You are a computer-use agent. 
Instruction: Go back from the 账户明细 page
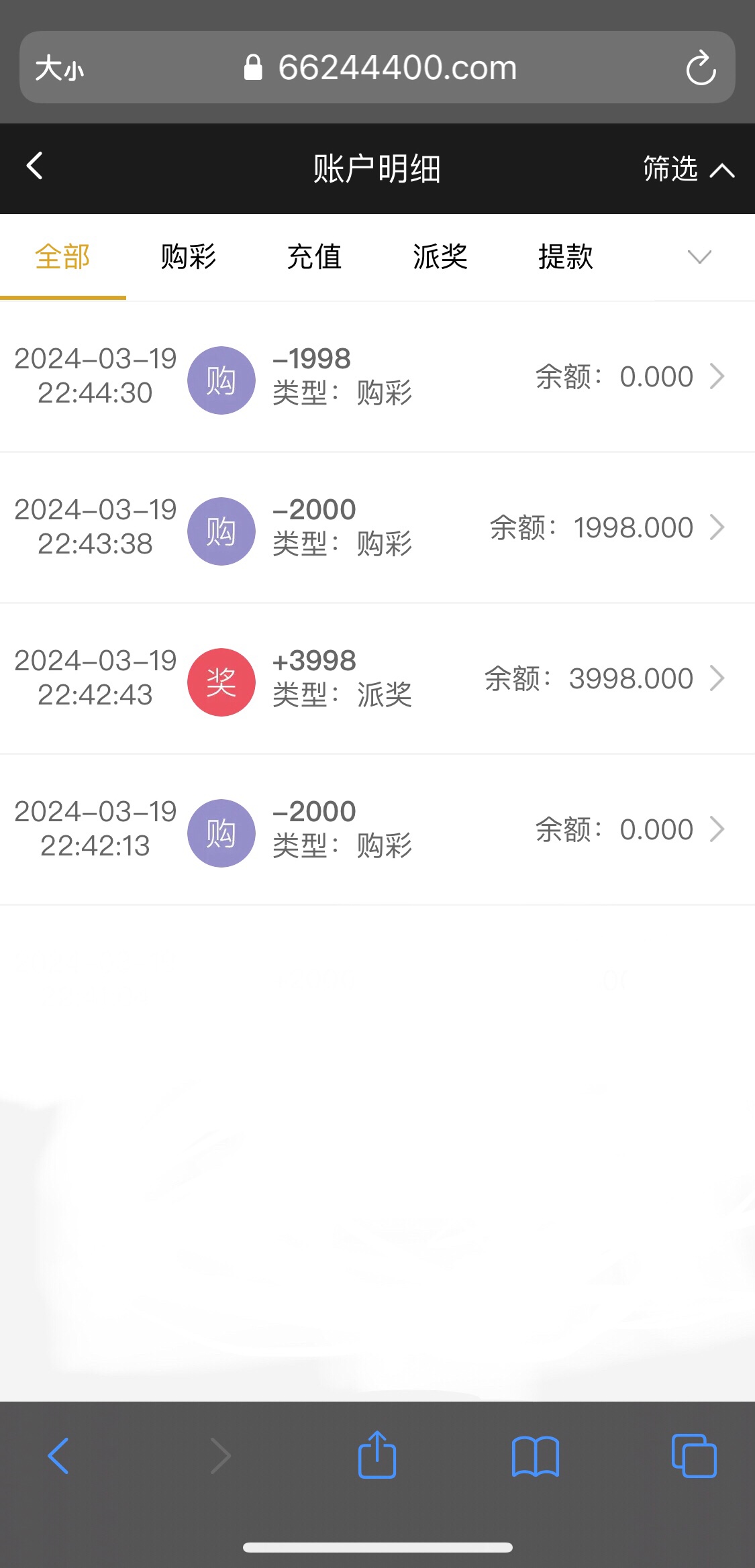(35, 166)
